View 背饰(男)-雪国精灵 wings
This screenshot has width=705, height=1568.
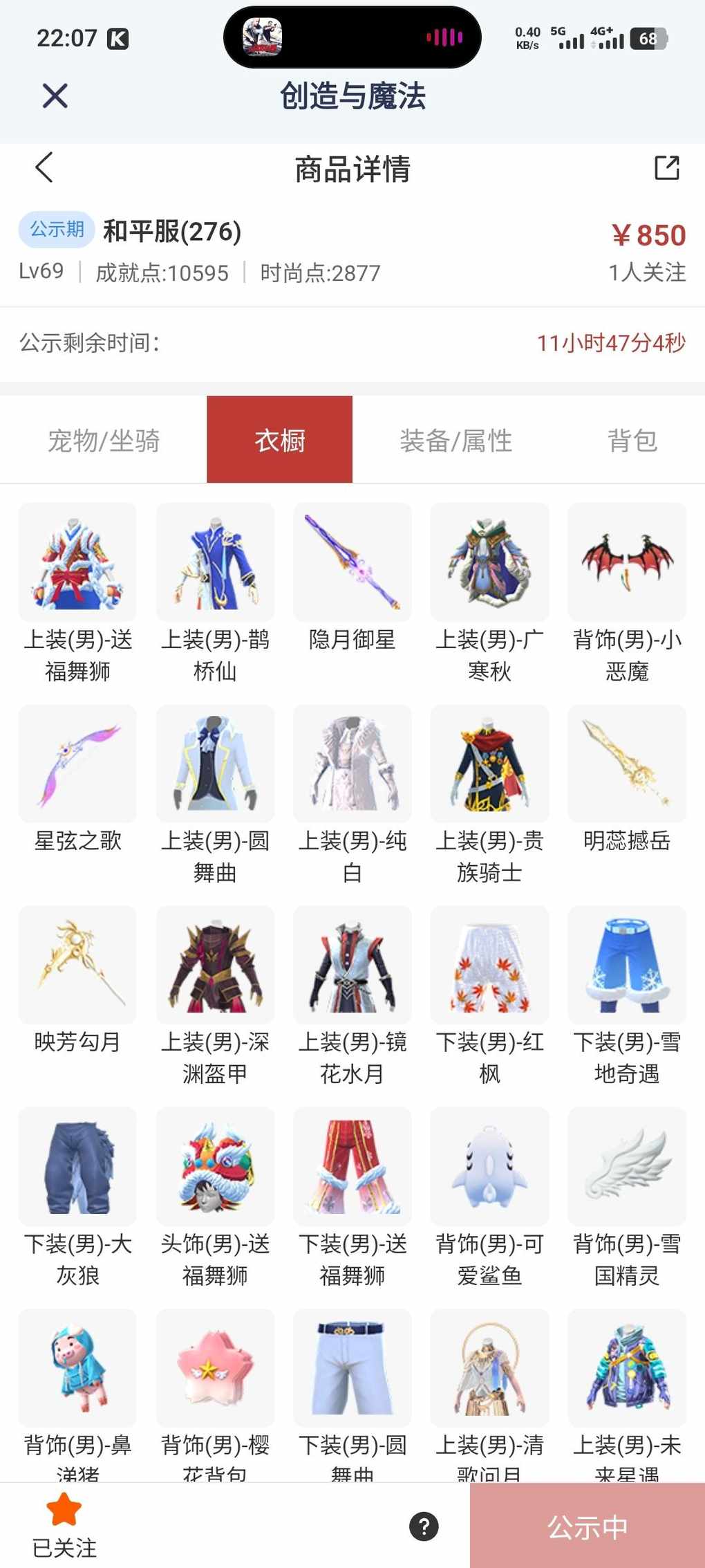626,1166
